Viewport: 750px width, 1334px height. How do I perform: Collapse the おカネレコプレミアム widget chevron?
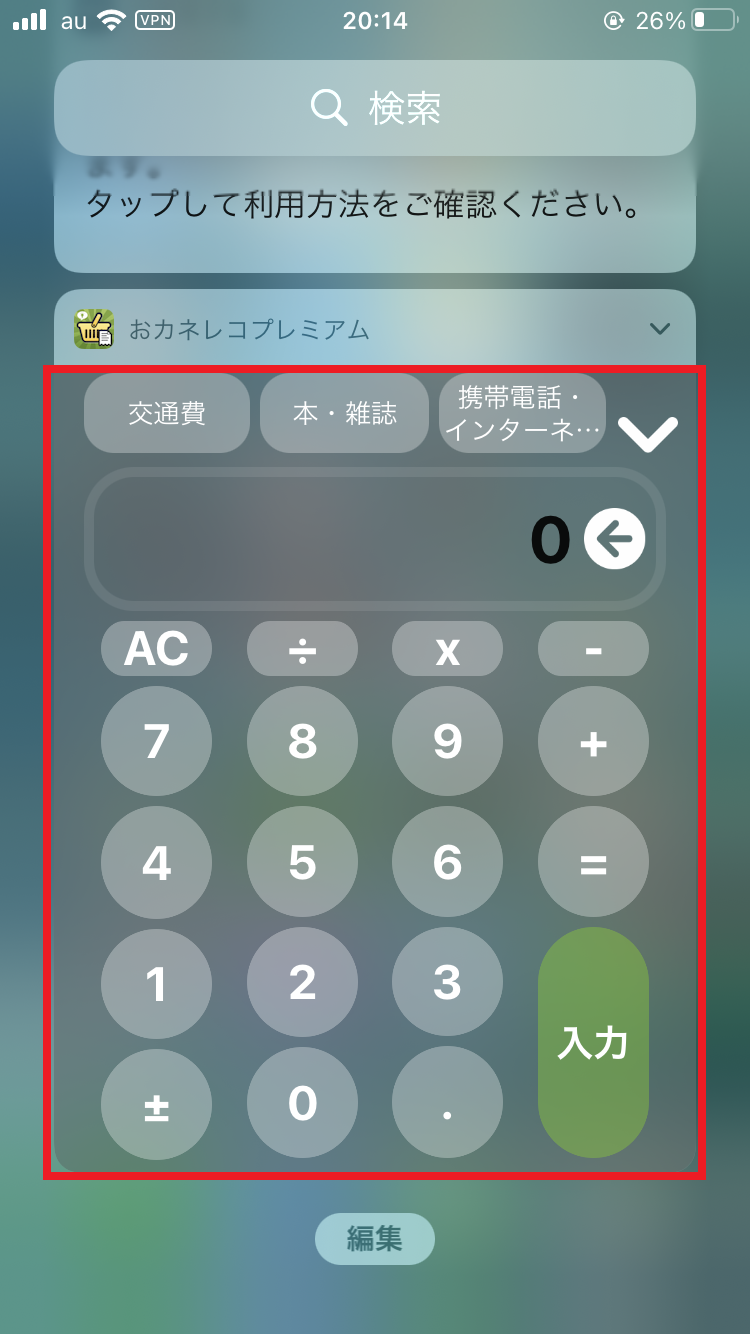point(659,328)
